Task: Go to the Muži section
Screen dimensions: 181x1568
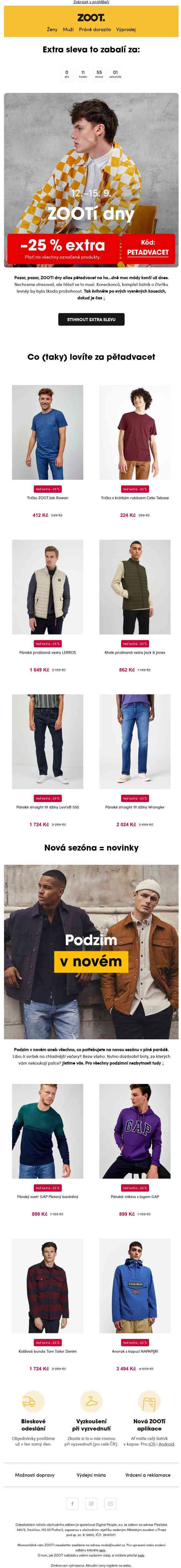Action: pyautogui.click(x=68, y=29)
